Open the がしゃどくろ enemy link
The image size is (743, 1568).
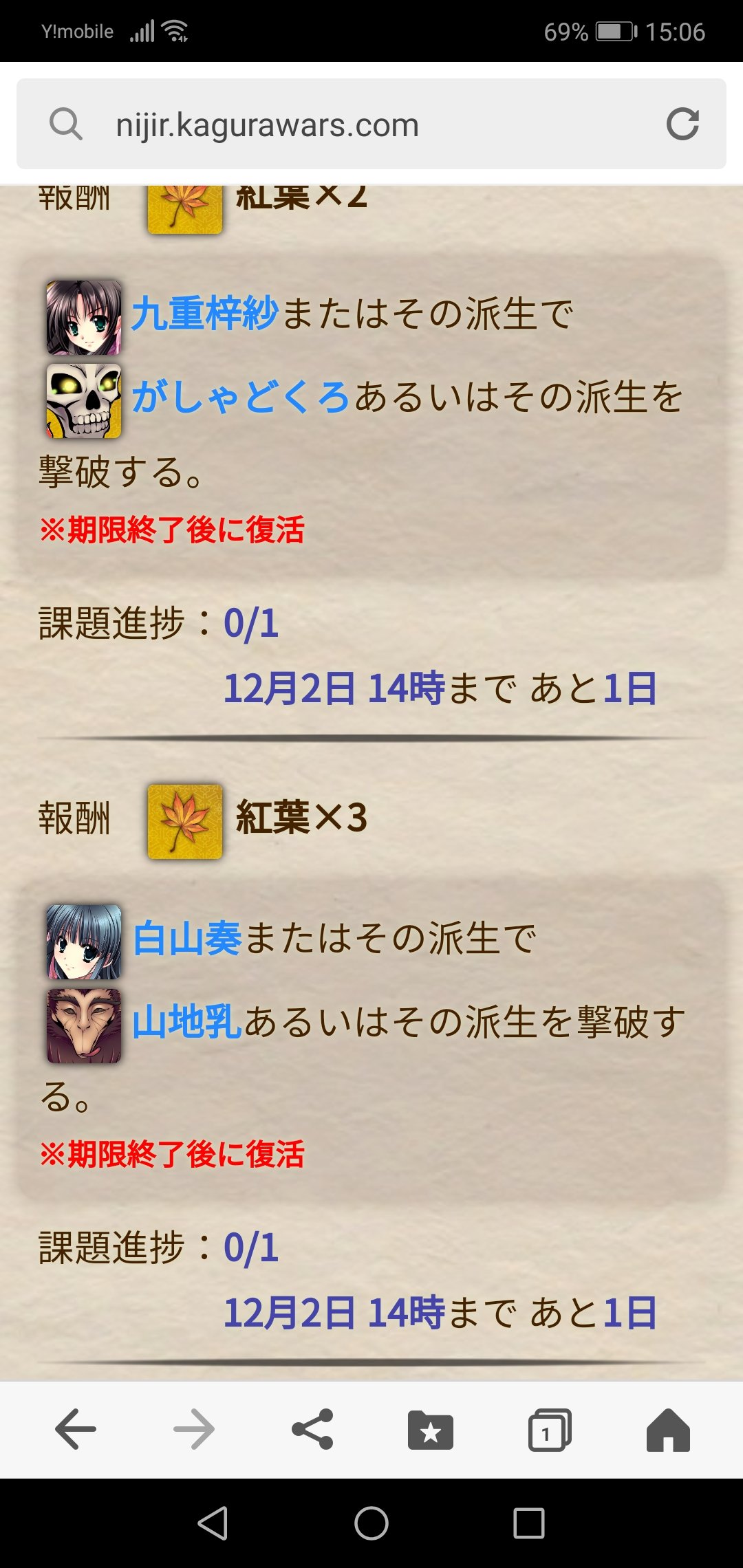pos(241,398)
